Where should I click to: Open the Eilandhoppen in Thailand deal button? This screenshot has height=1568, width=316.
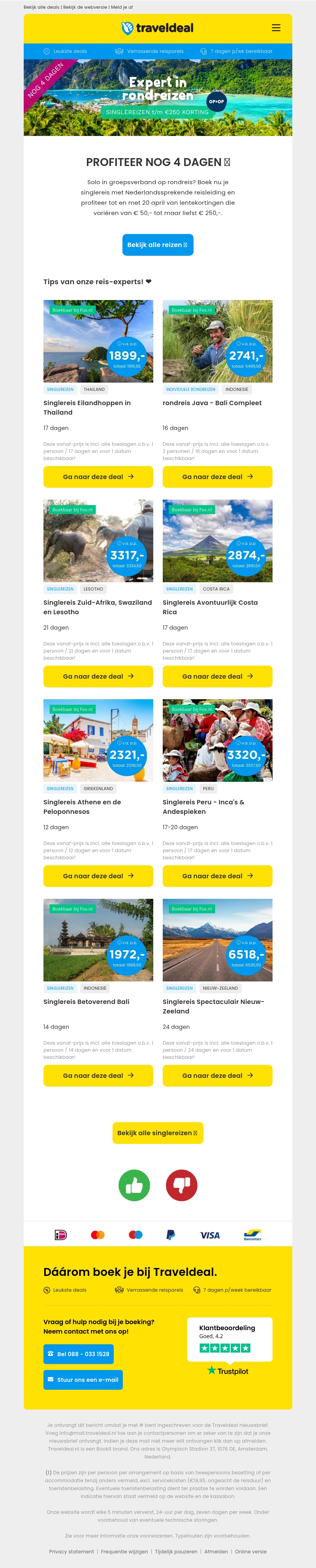coord(98,477)
